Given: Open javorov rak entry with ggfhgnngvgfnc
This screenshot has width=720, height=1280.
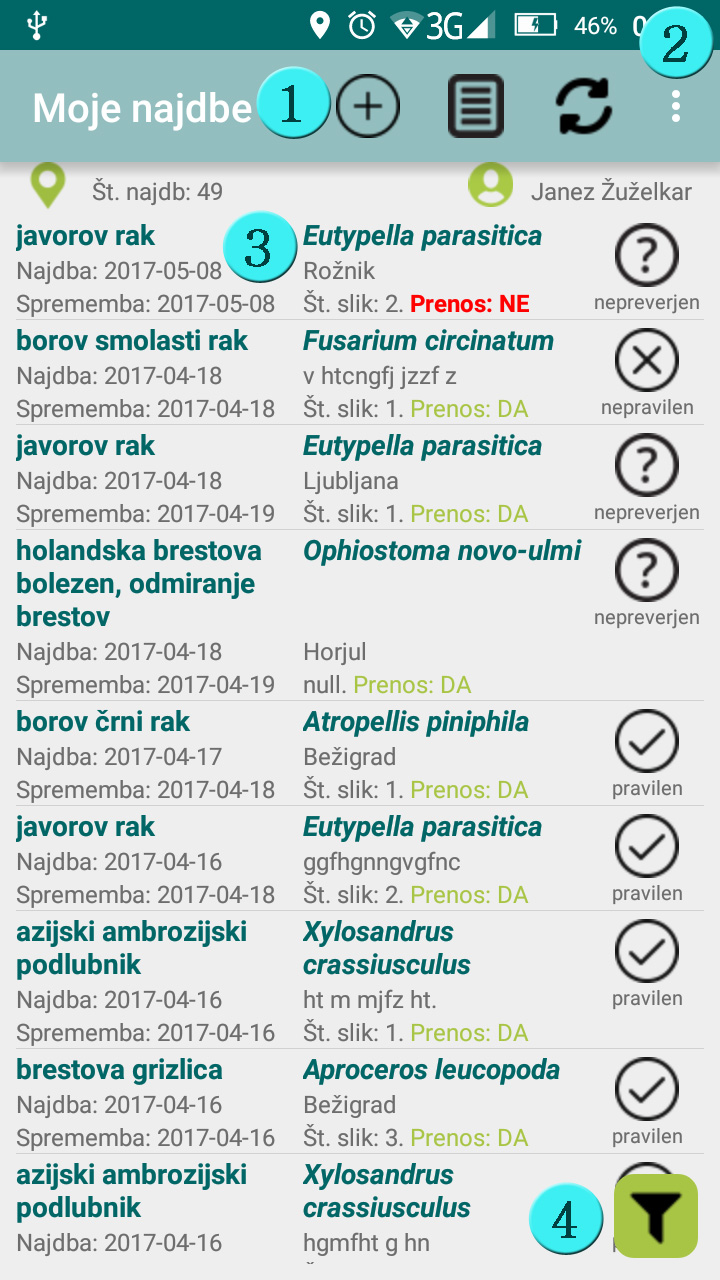Looking at the screenshot, I should tap(360, 859).
